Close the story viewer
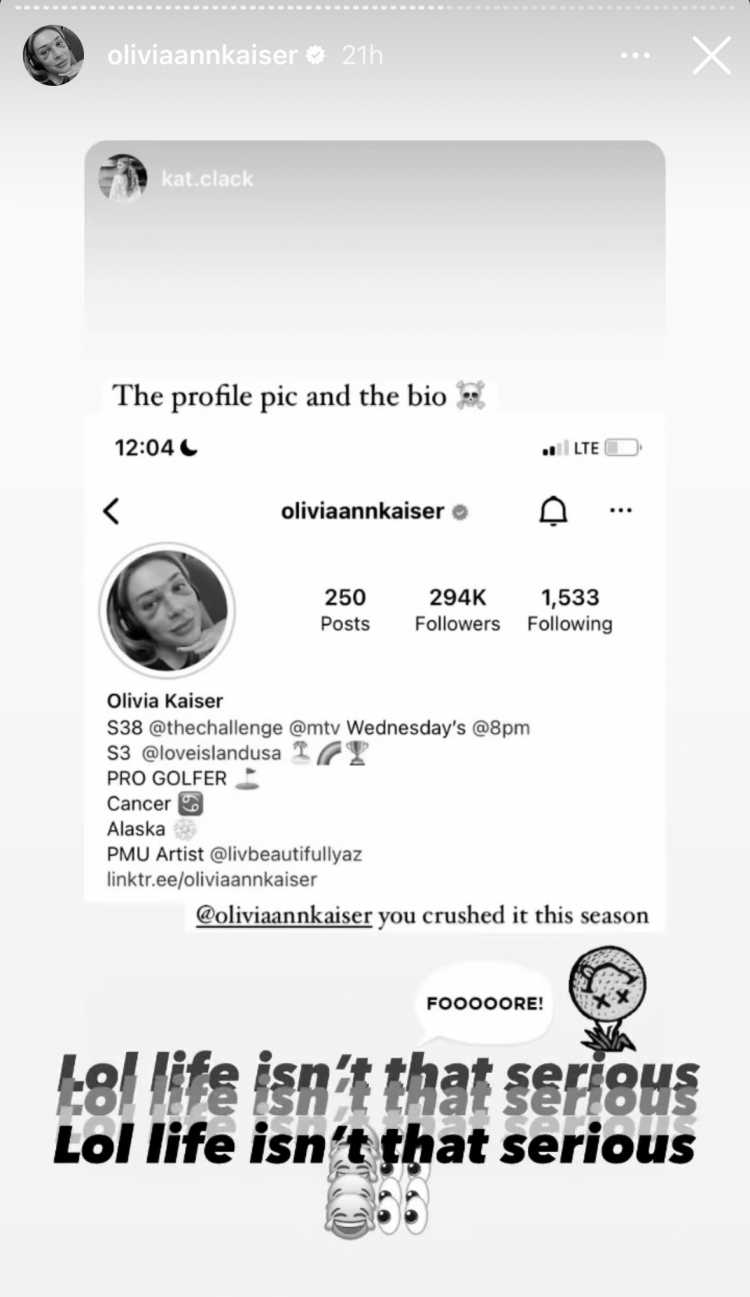 coord(711,56)
